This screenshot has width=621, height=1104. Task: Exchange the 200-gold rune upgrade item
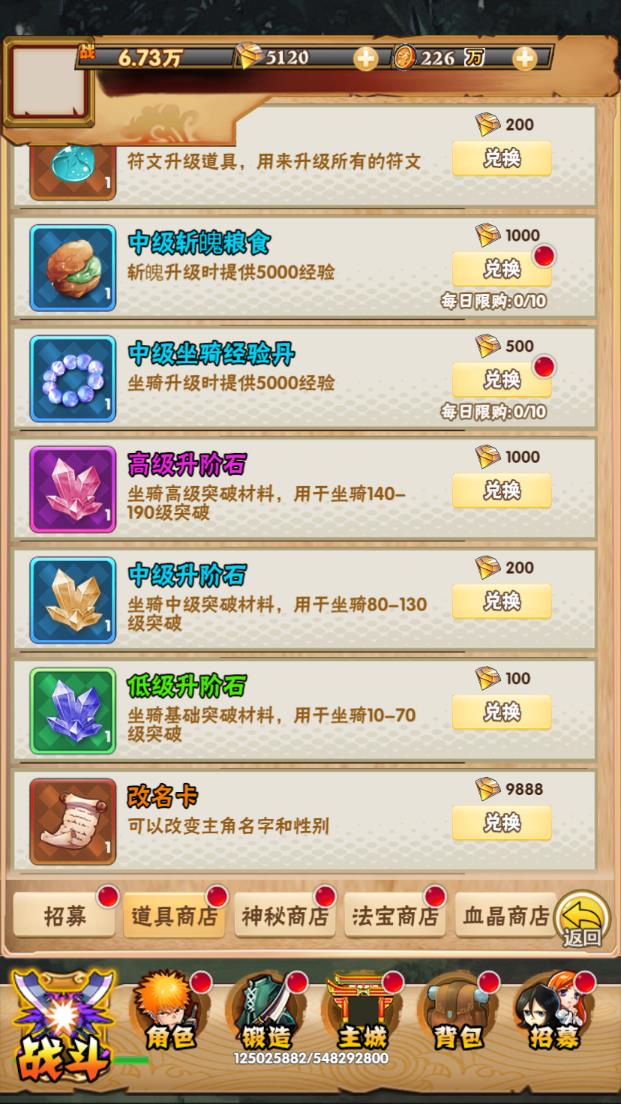click(x=501, y=158)
